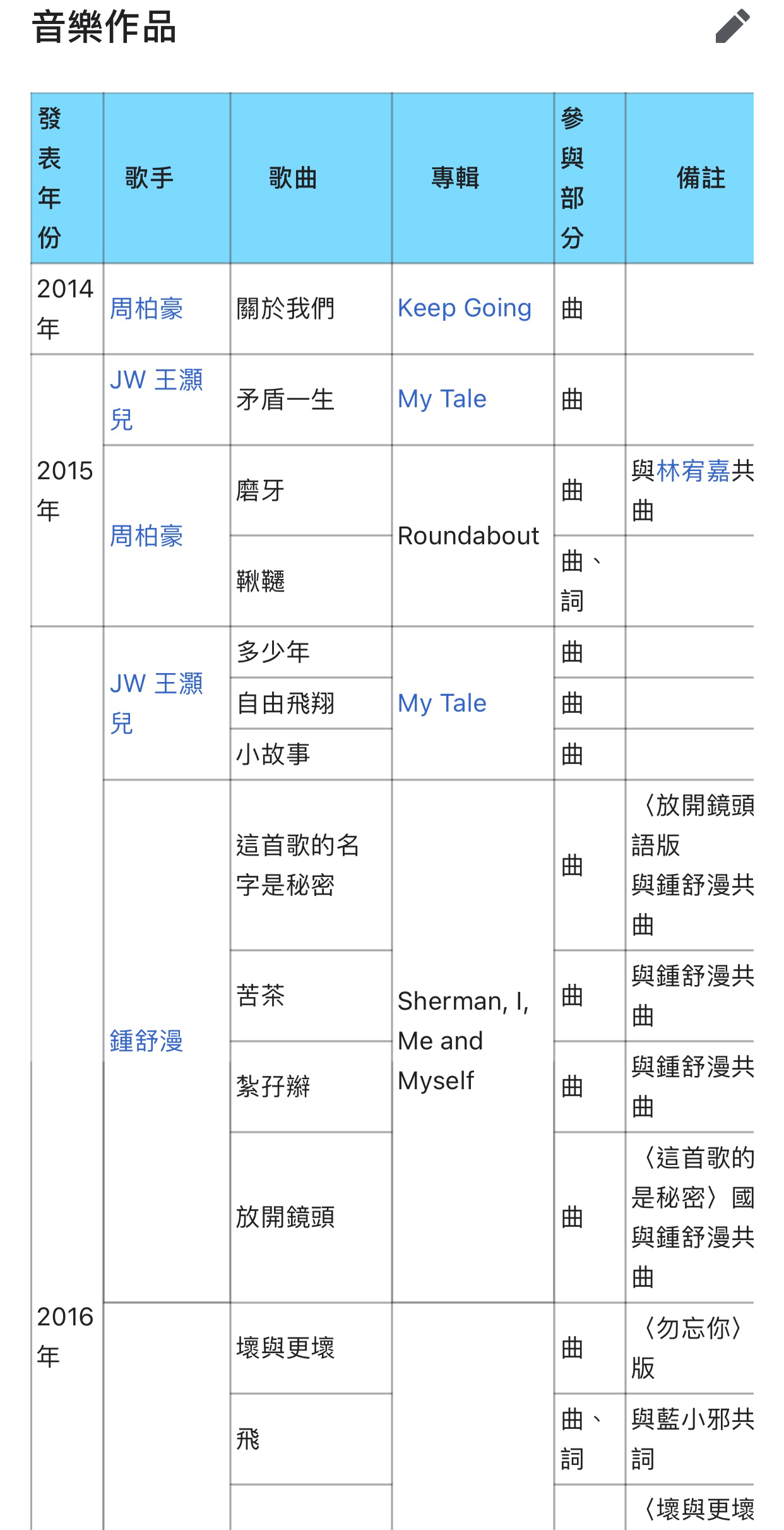This screenshot has width=784, height=1530.
Task: Open My Tale link beside 自由飛翔
Action: [x=442, y=703]
